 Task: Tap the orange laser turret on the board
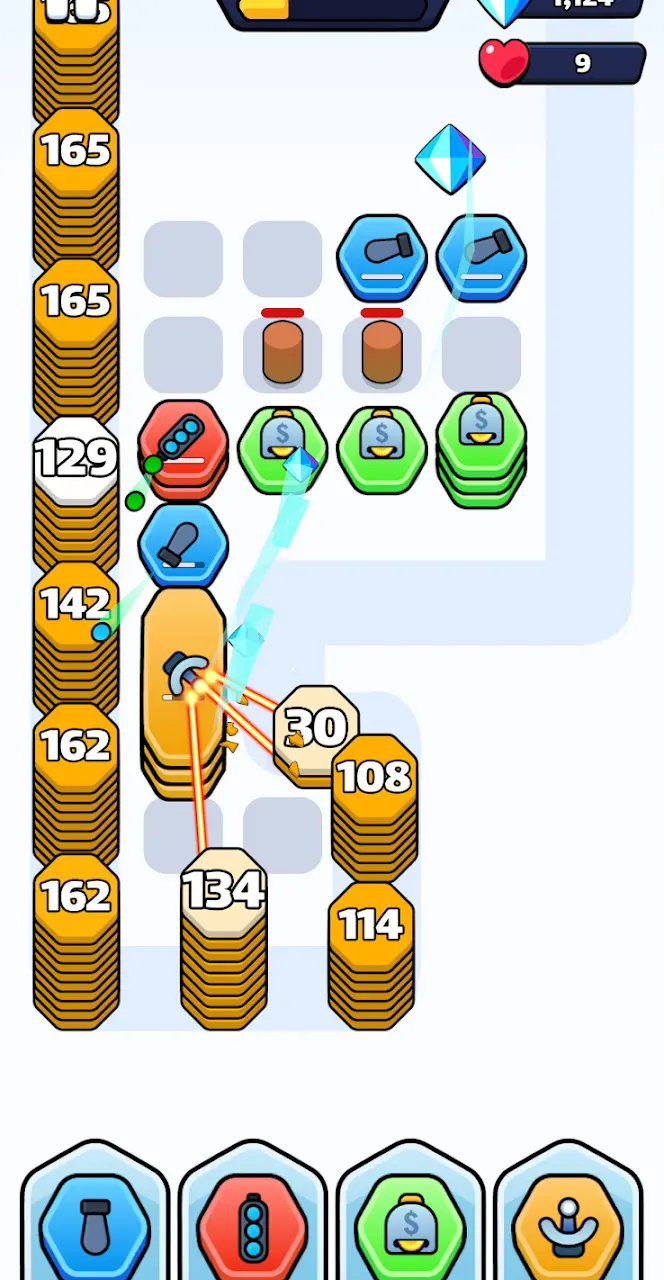point(184,690)
